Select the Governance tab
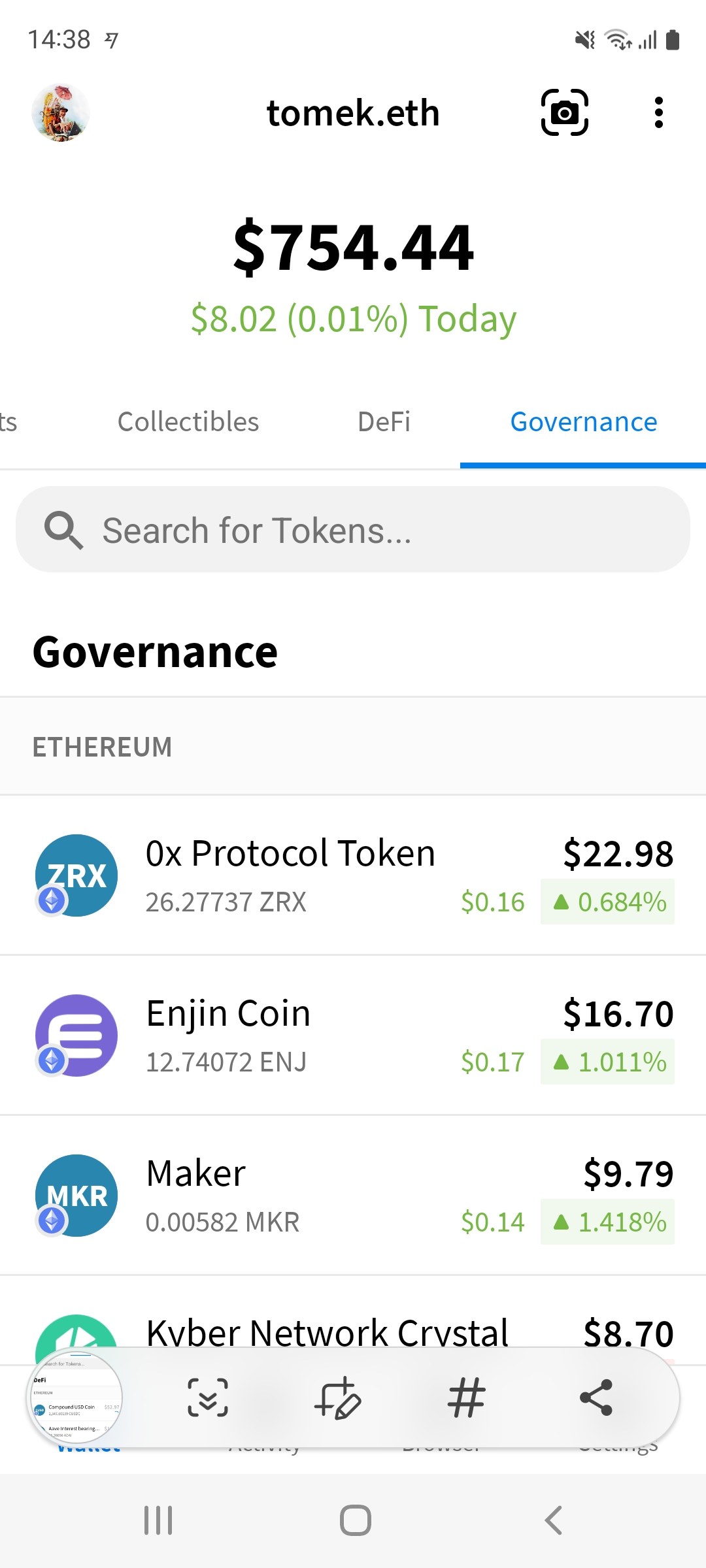 [x=584, y=421]
